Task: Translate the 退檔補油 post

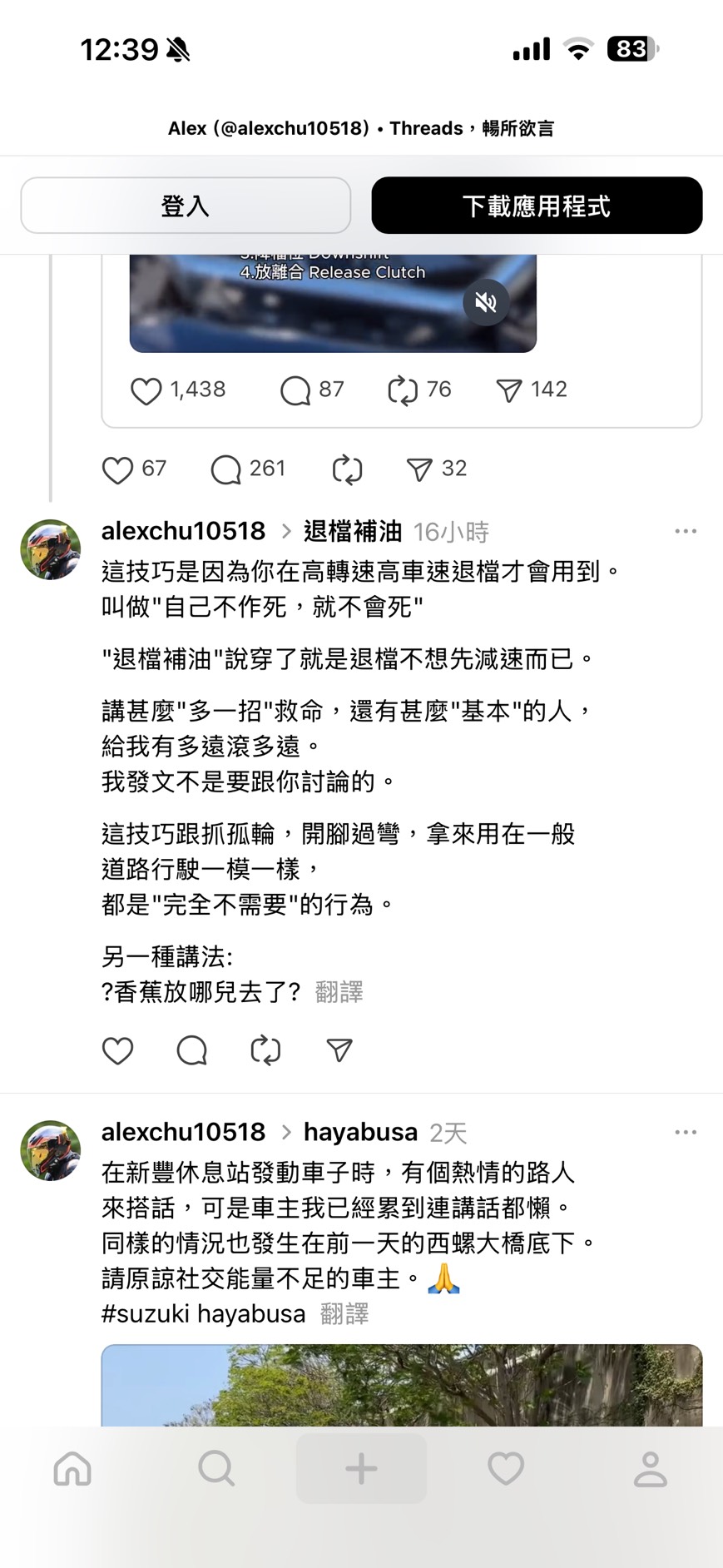Action: pyautogui.click(x=339, y=992)
